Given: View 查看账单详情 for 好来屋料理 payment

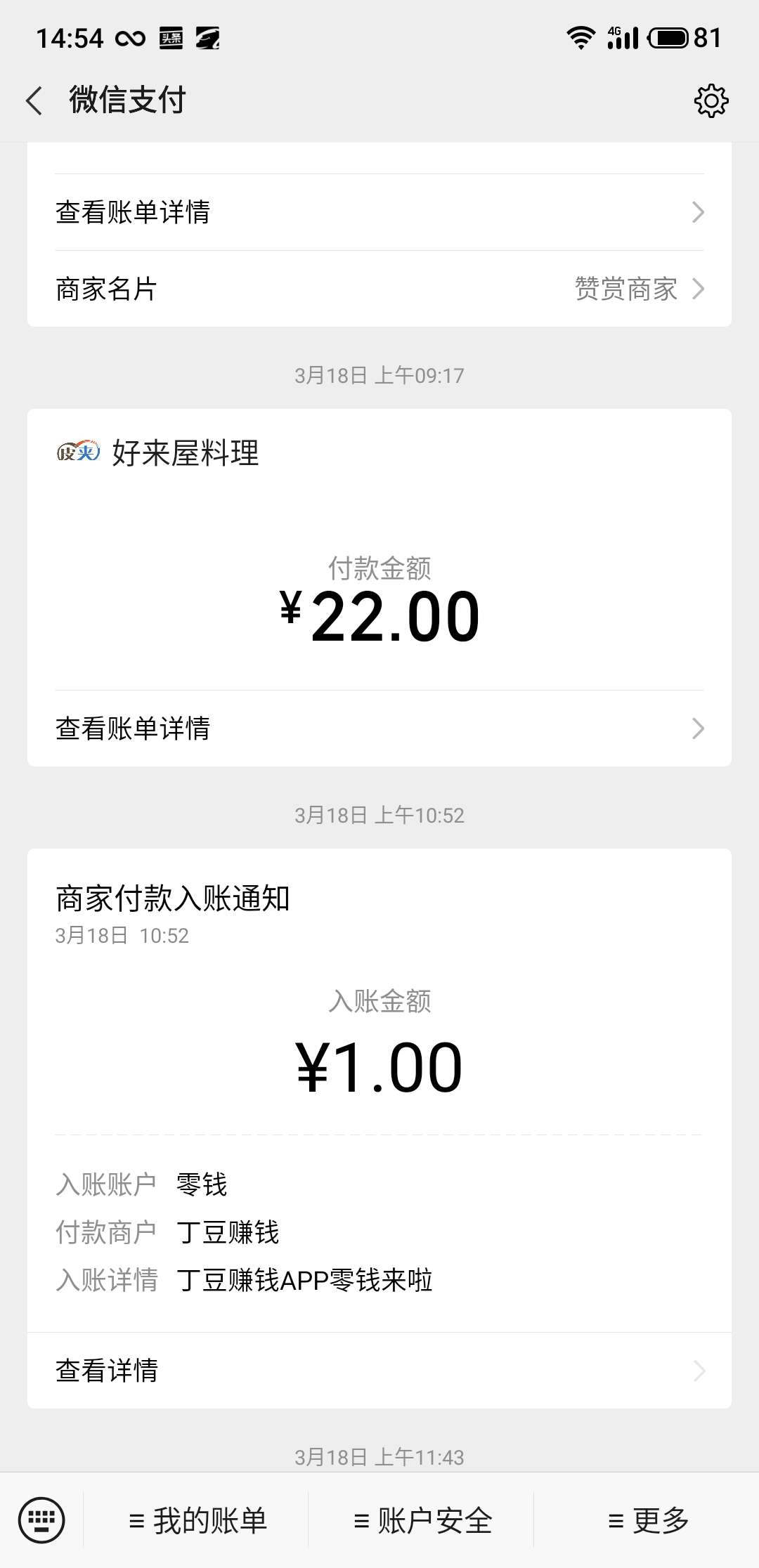Looking at the screenshot, I should pyautogui.click(x=379, y=729).
